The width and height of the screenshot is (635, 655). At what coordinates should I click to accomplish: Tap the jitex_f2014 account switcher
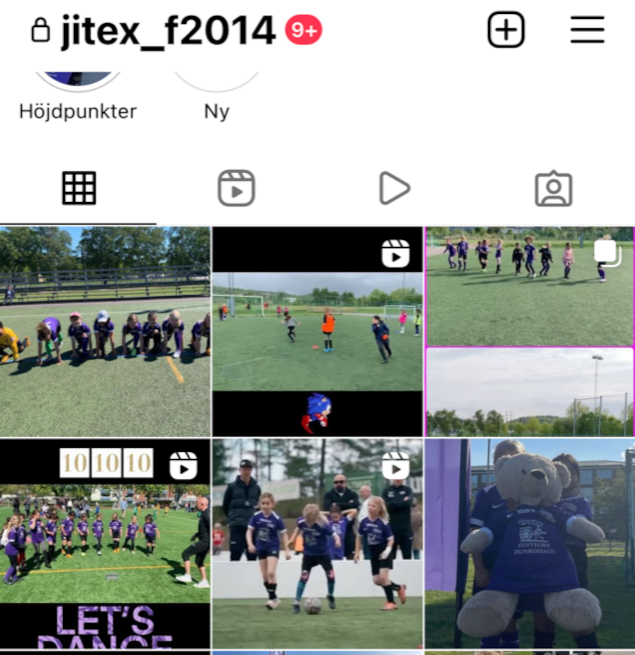click(167, 31)
